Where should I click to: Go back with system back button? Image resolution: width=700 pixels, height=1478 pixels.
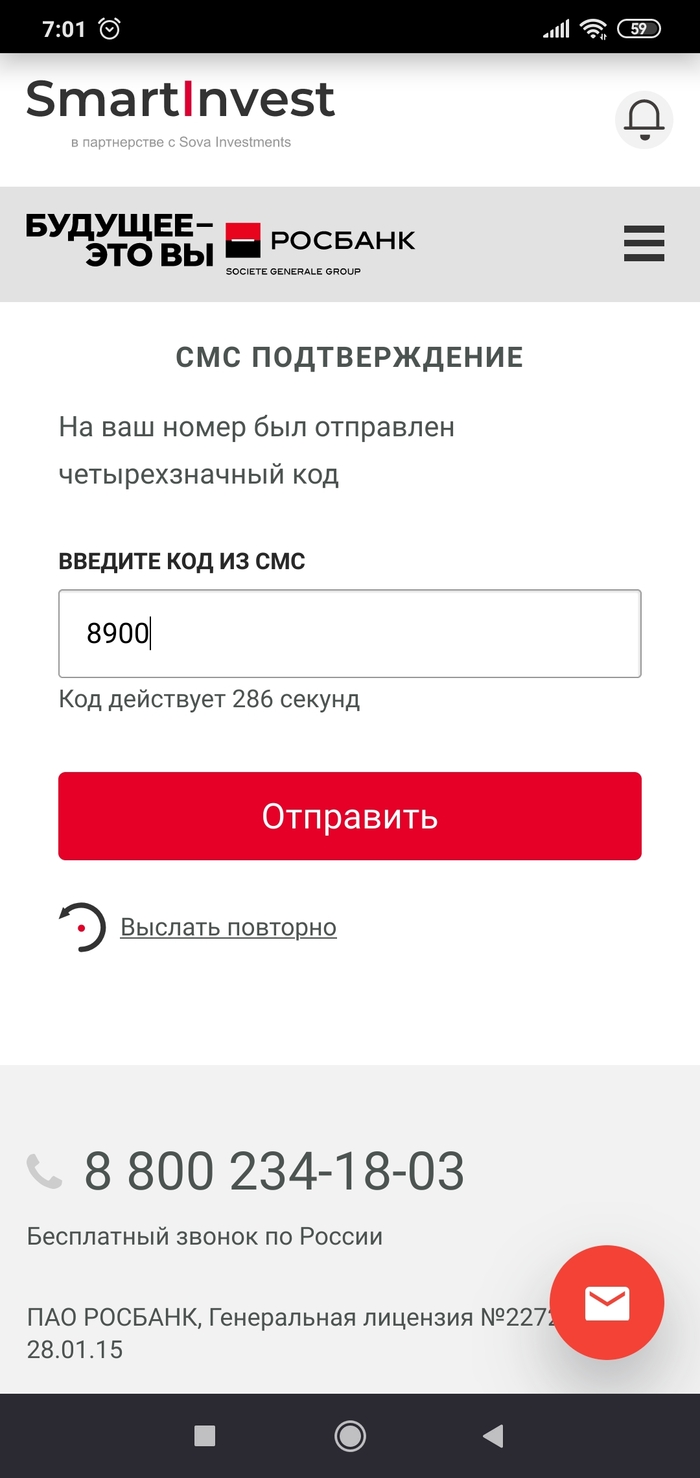click(x=493, y=1437)
